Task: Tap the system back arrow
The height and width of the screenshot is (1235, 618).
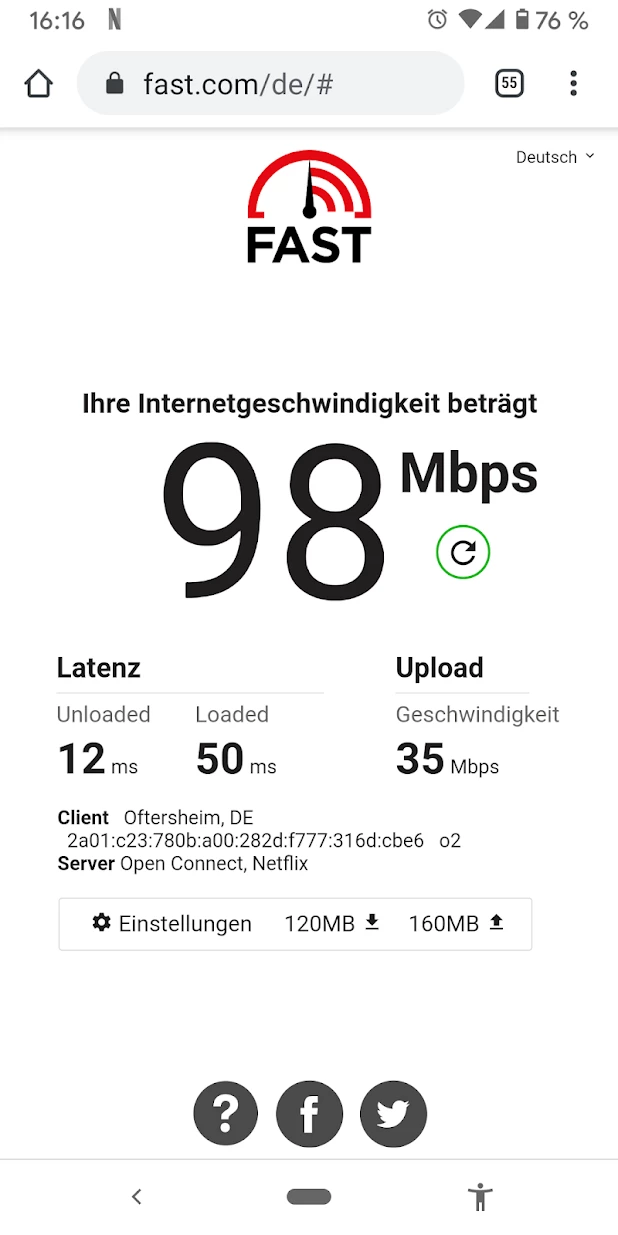Action: 137,1196
